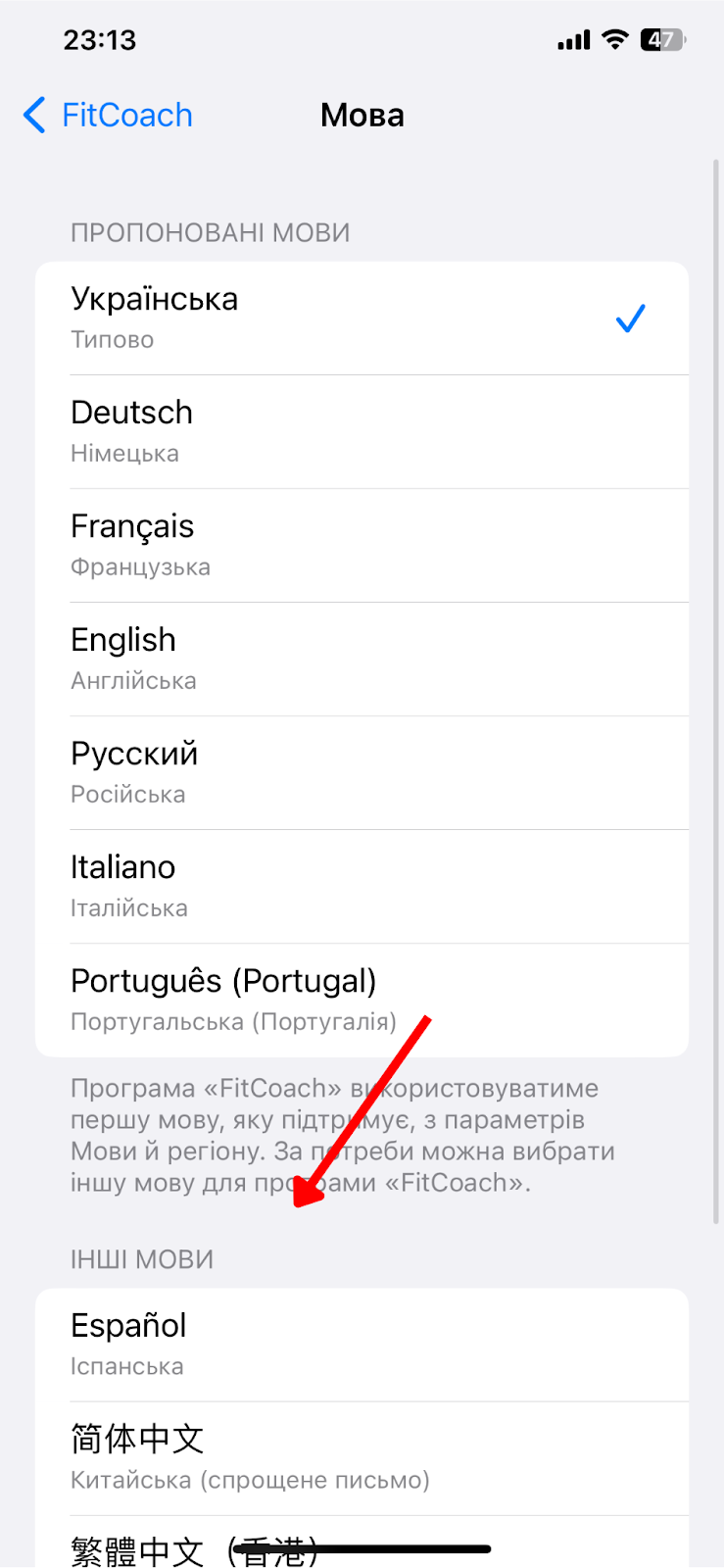Choose Português (Portugal) option

[362, 1001]
